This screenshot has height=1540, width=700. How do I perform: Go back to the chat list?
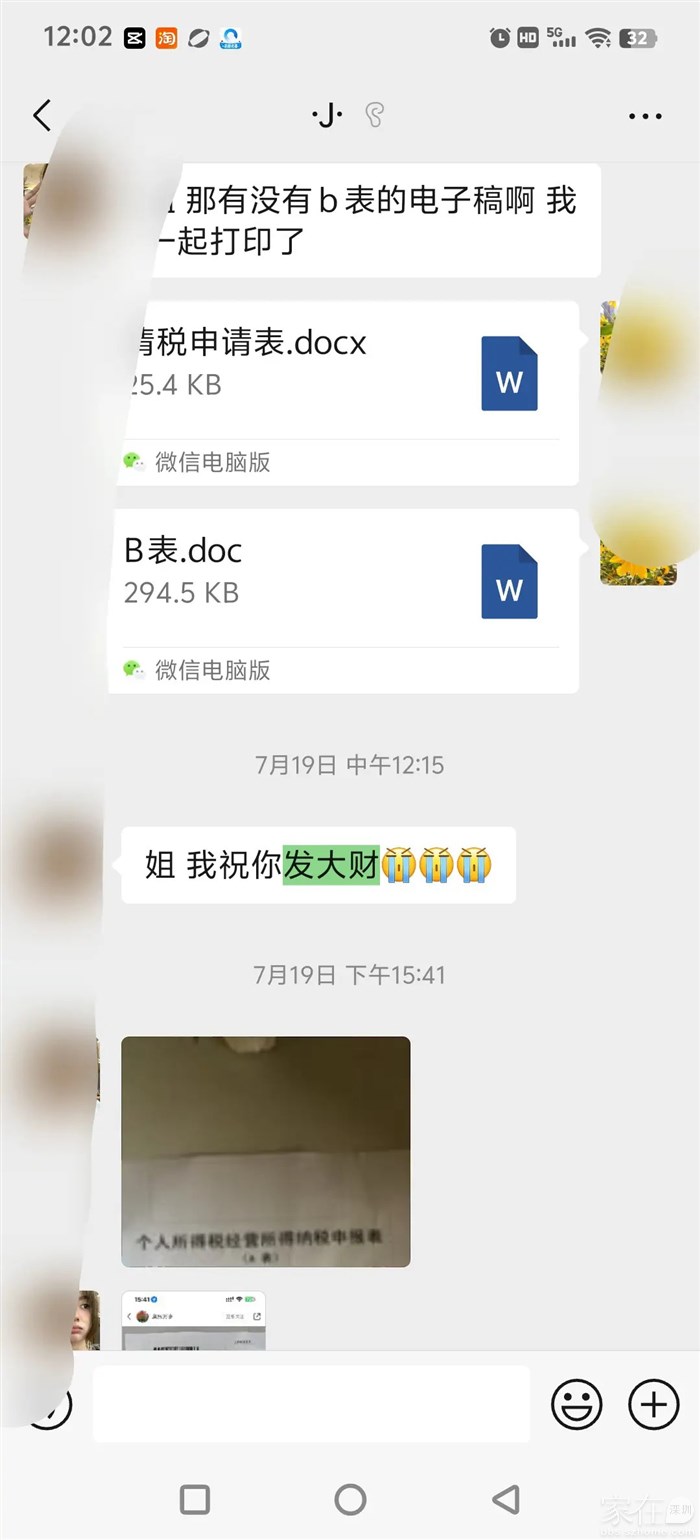tap(42, 116)
